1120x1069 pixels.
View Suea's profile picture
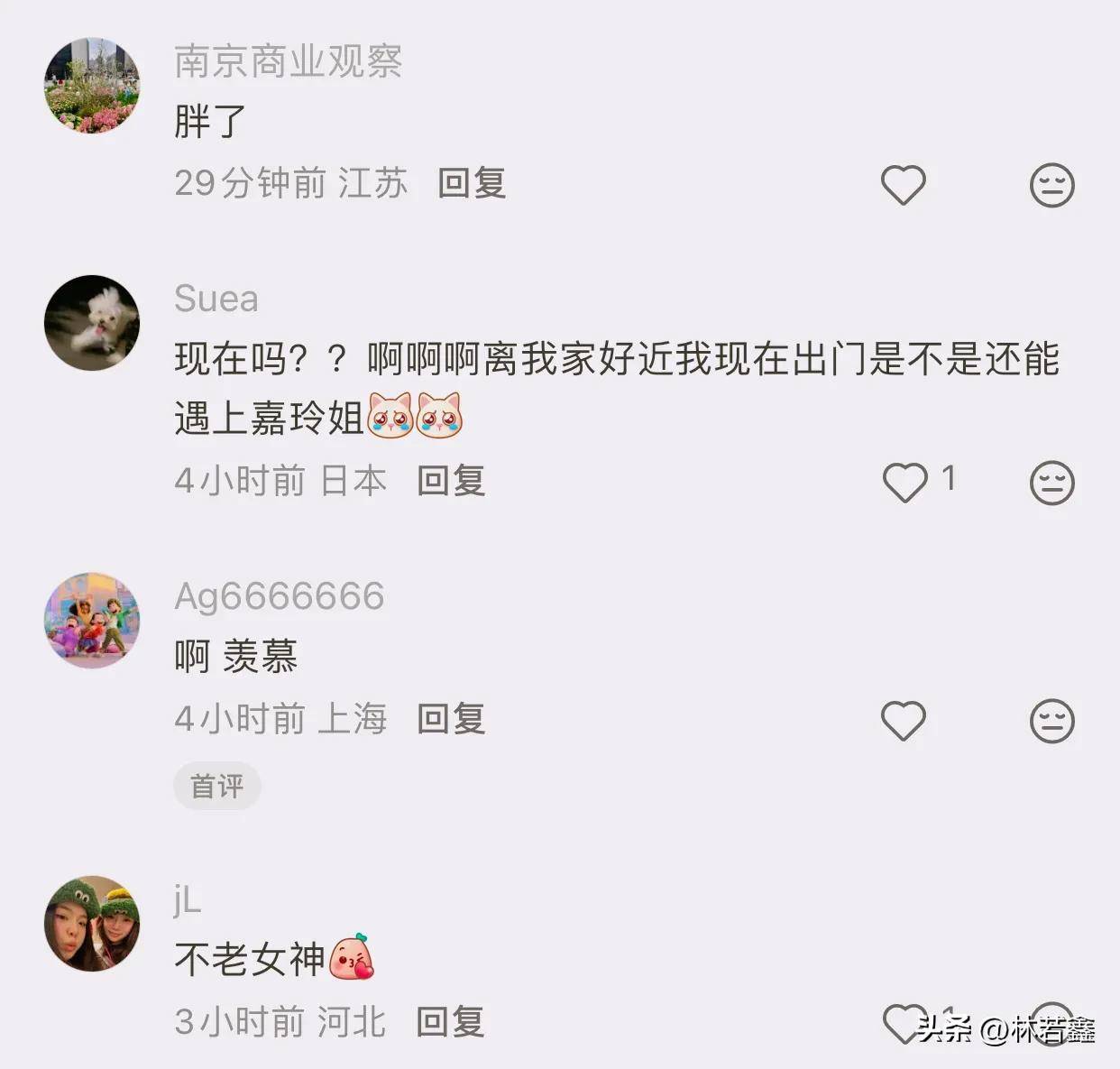click(92, 323)
